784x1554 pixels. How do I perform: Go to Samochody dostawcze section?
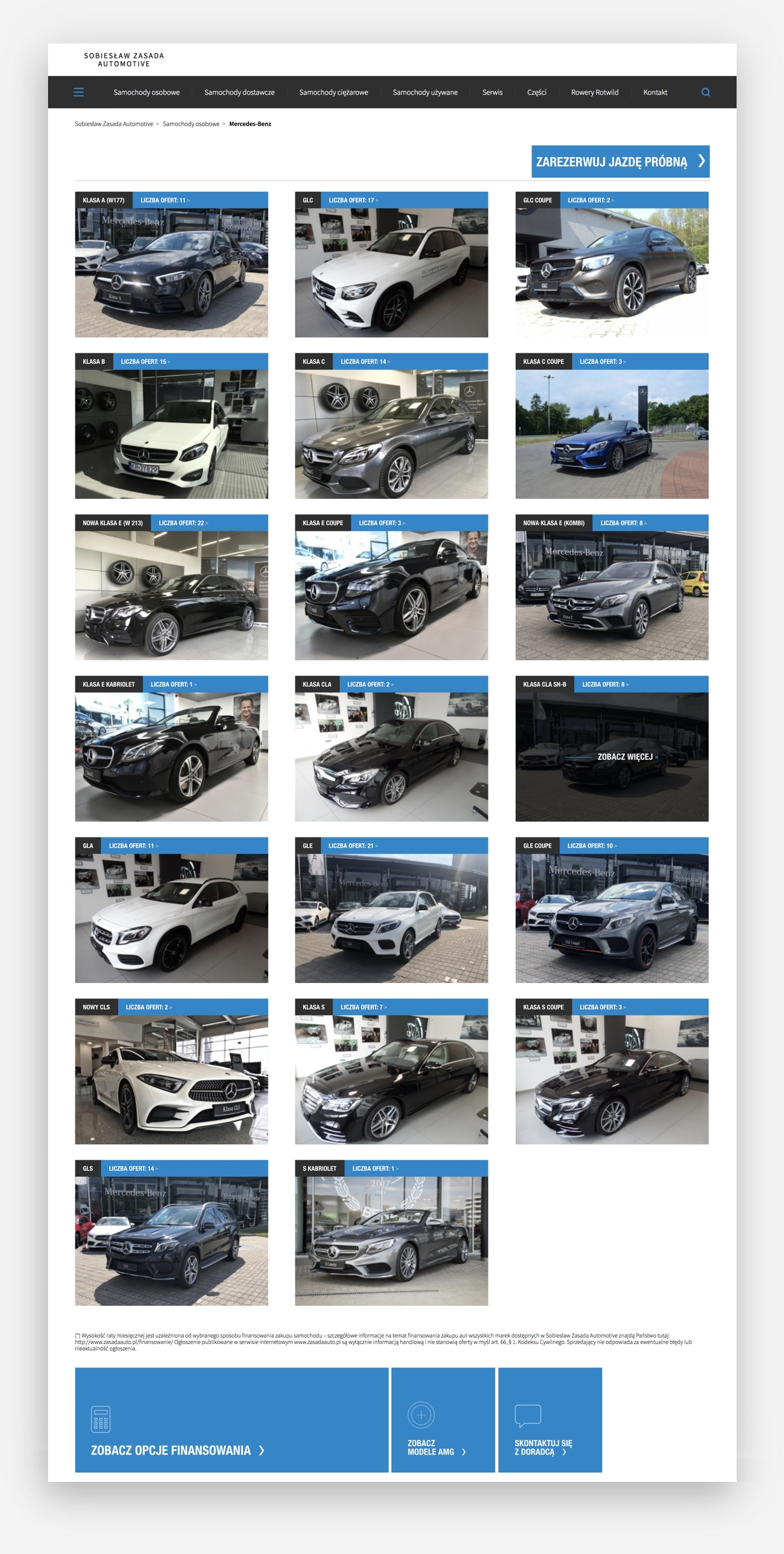[239, 92]
